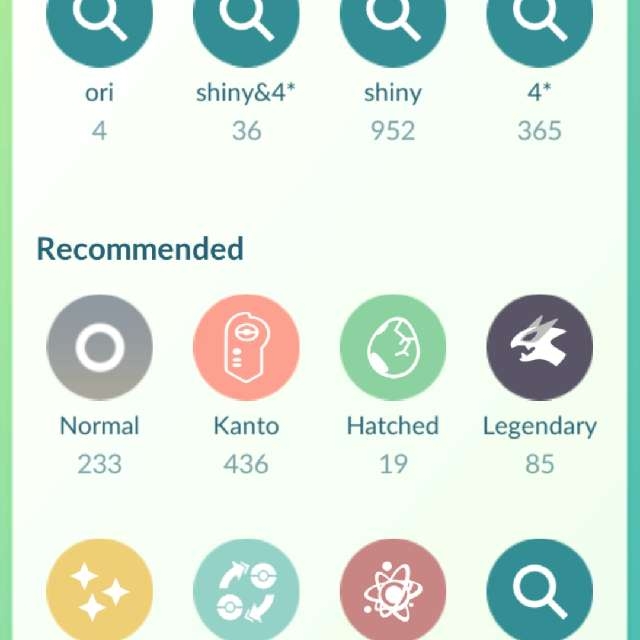Filter by Normal type
Screen dimensions: 640x640
99,348
